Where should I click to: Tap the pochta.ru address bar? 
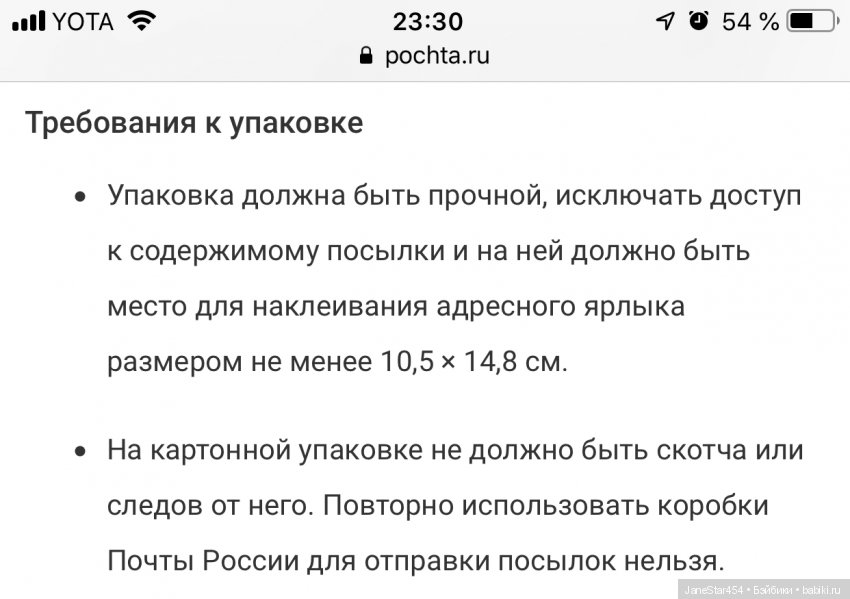(x=425, y=56)
